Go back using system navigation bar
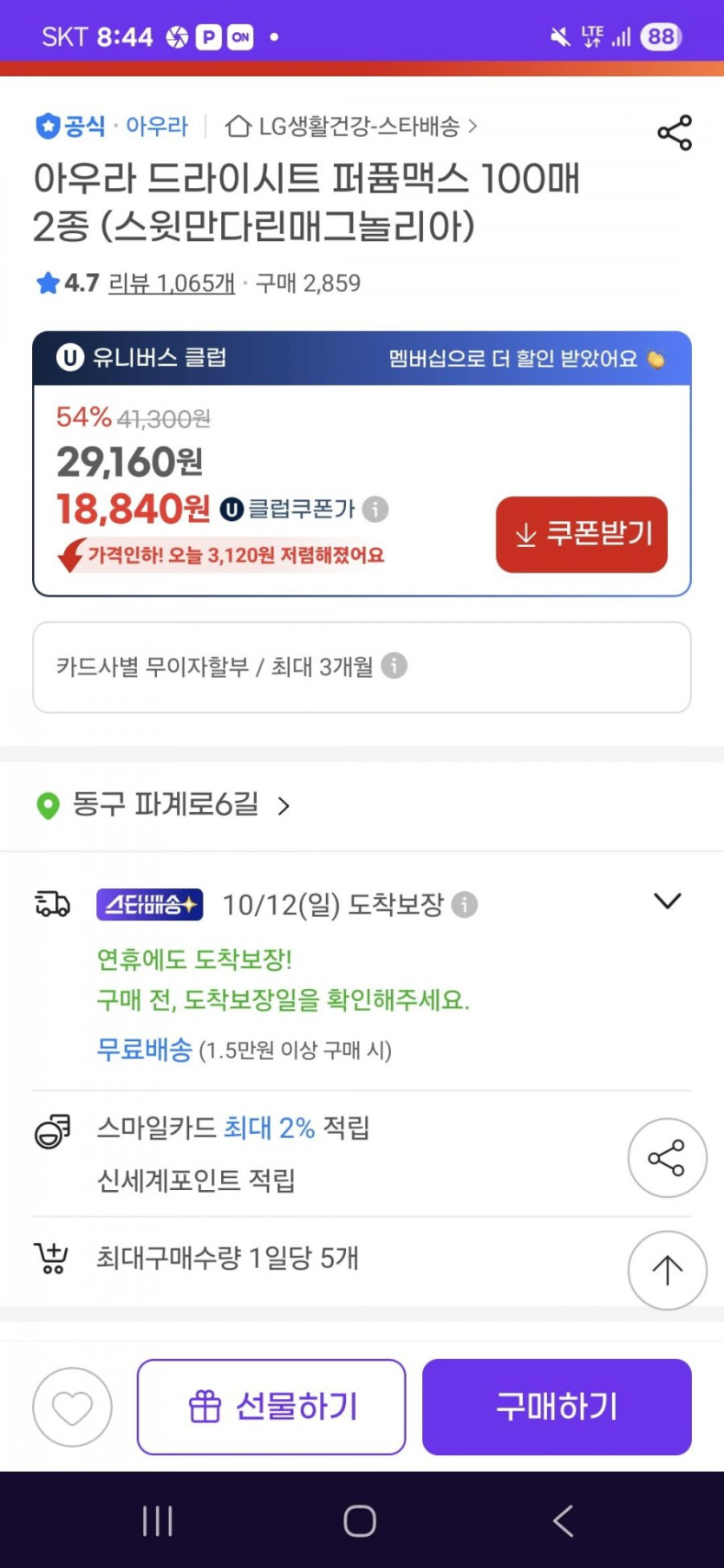The height and width of the screenshot is (1568, 724). coord(563,1520)
